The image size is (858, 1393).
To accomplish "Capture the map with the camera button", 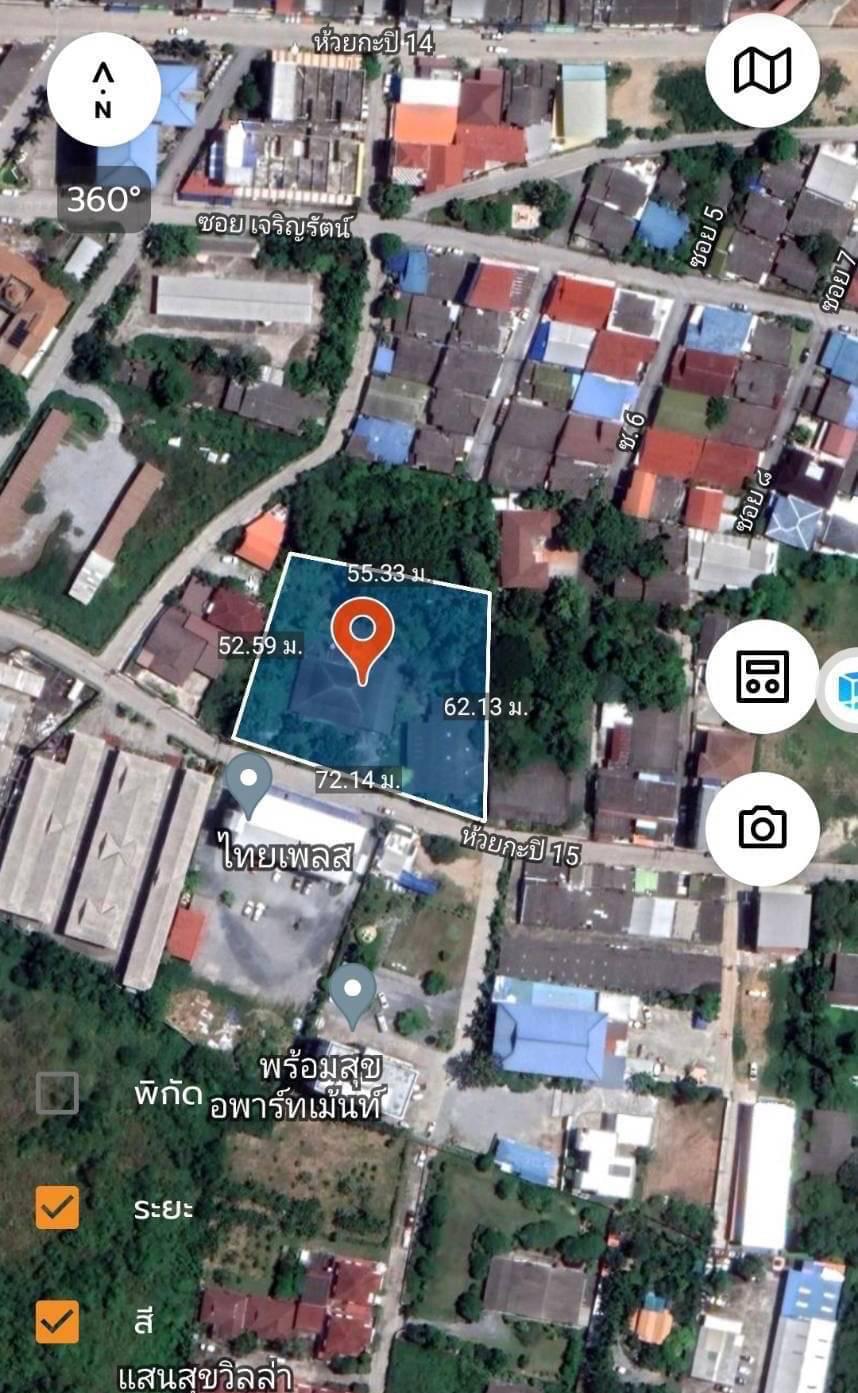I will coord(762,827).
